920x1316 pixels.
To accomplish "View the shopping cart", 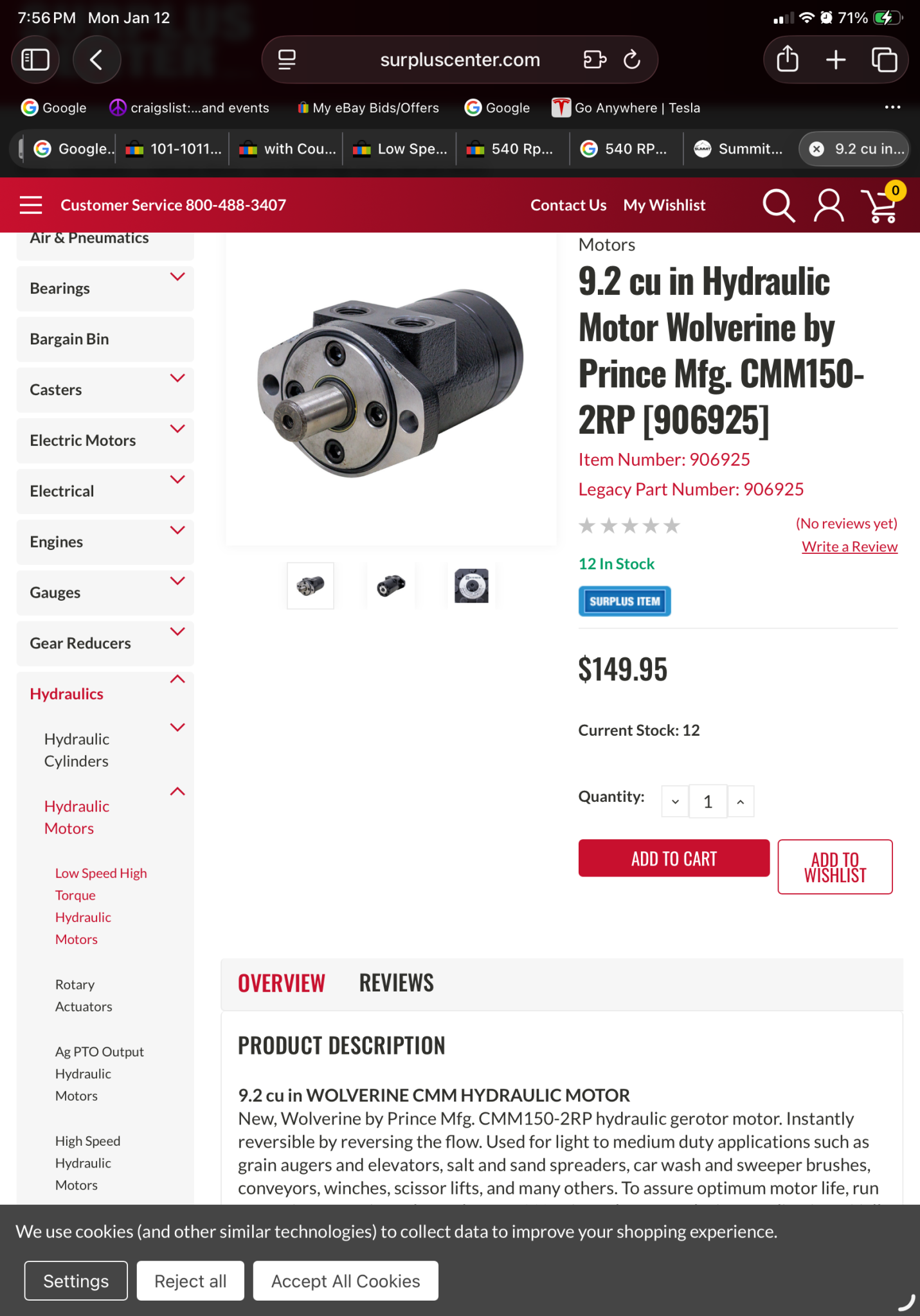I will [x=881, y=206].
